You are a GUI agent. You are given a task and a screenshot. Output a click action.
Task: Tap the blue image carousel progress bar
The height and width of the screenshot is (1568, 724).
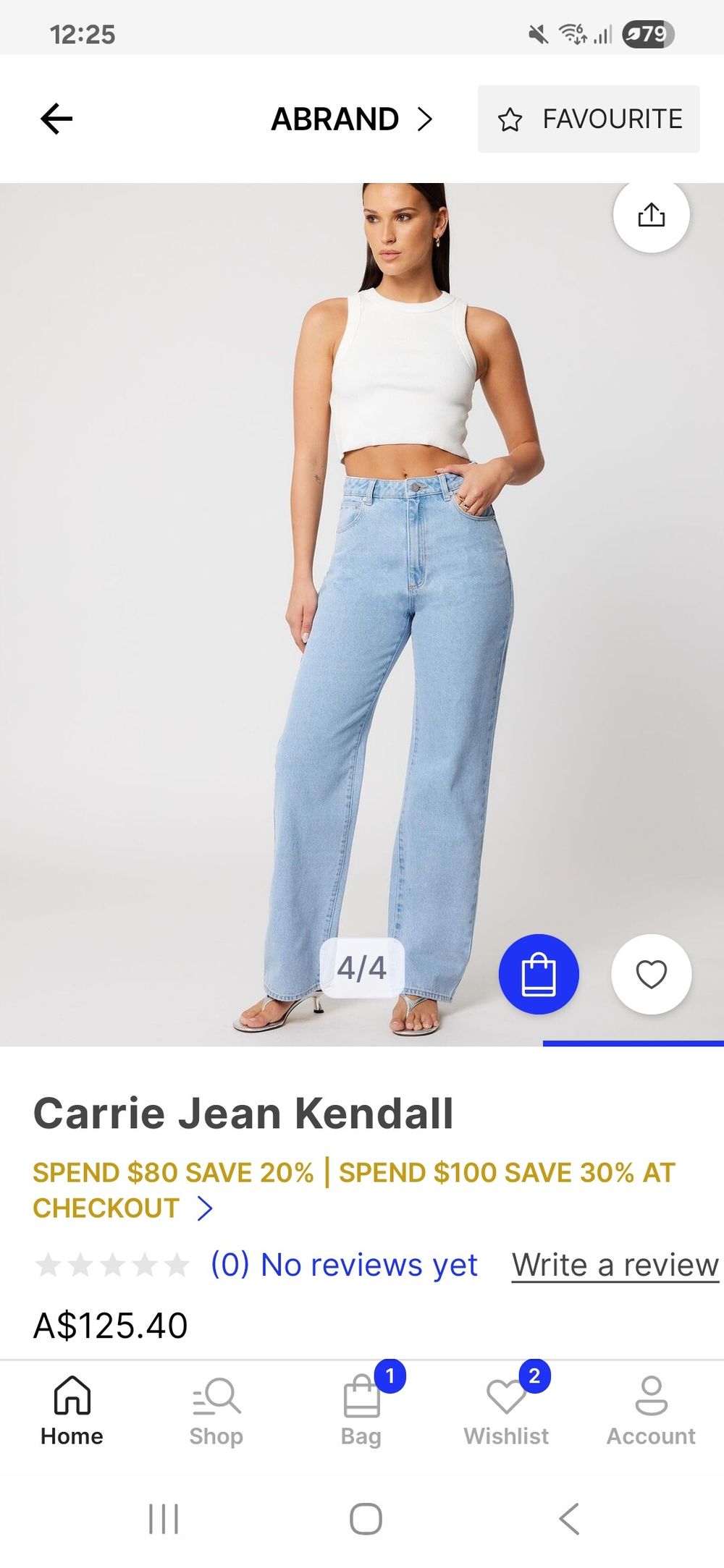(633, 1043)
